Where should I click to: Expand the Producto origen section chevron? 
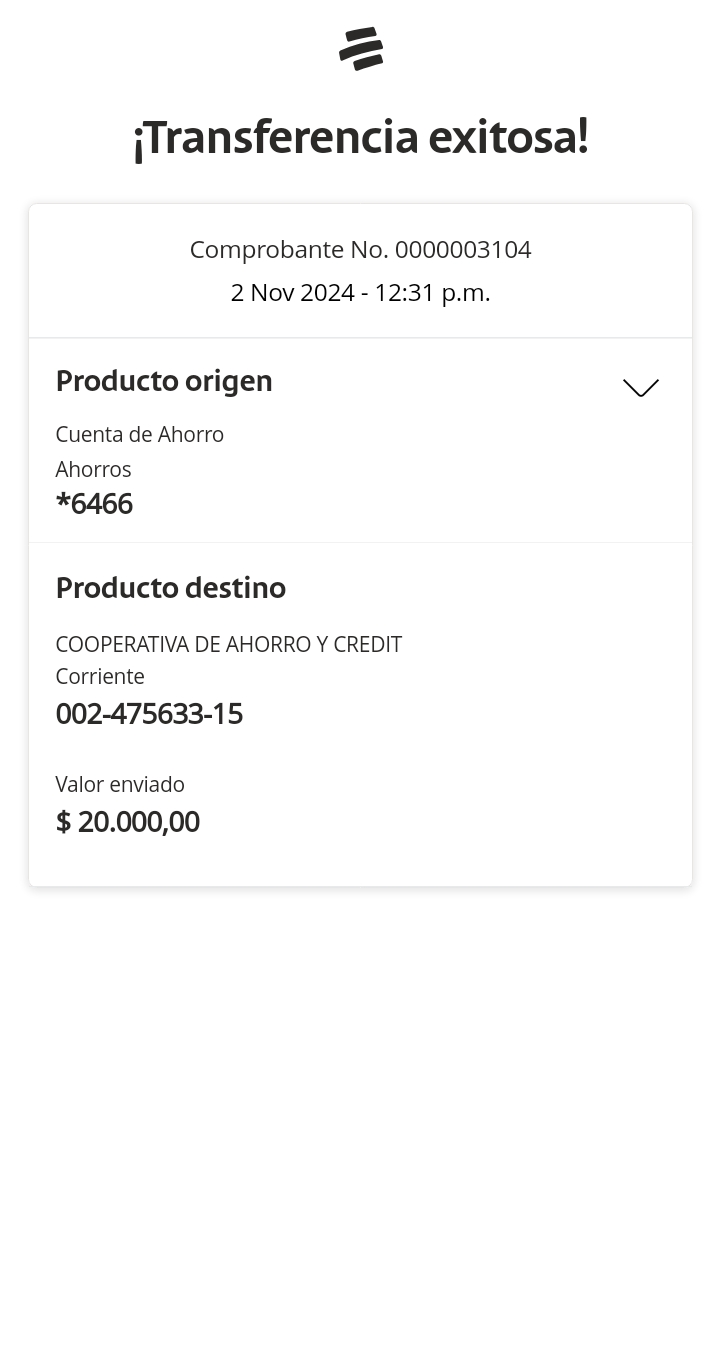640,387
